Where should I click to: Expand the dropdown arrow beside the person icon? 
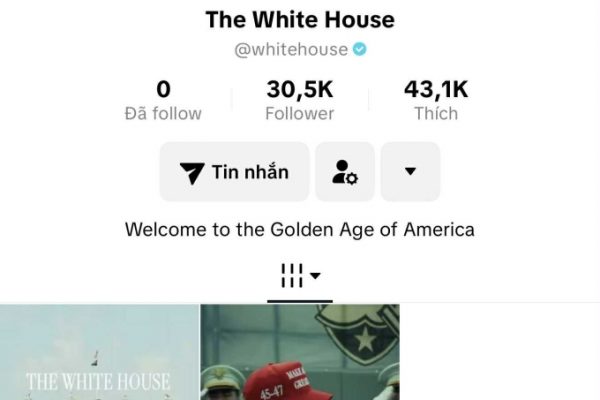tap(410, 172)
